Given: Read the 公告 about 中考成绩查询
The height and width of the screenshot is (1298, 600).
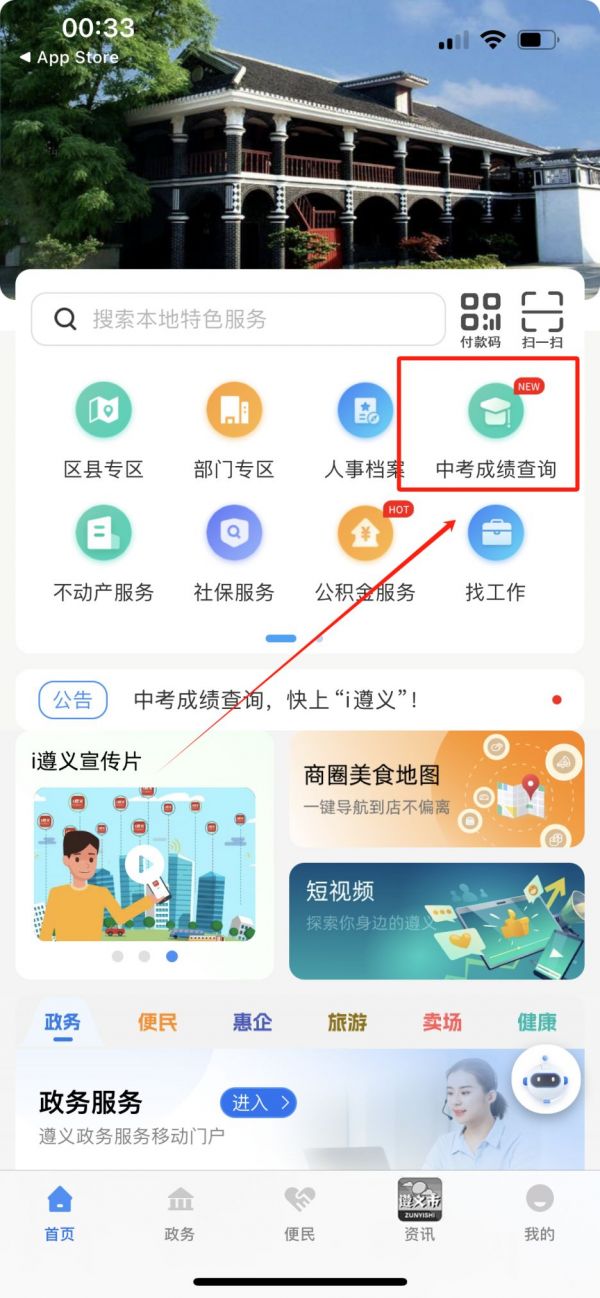Looking at the screenshot, I should [275, 700].
